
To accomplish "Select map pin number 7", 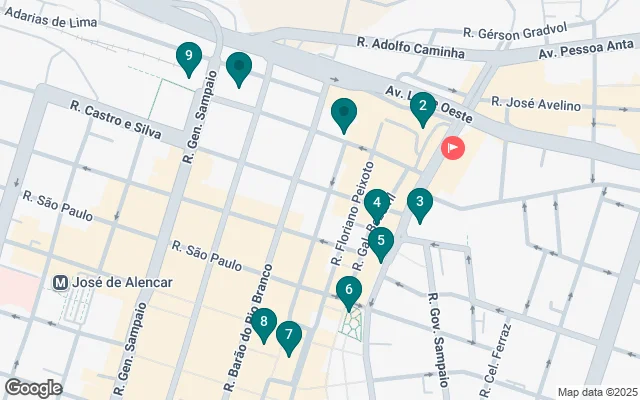I will (288, 336).
